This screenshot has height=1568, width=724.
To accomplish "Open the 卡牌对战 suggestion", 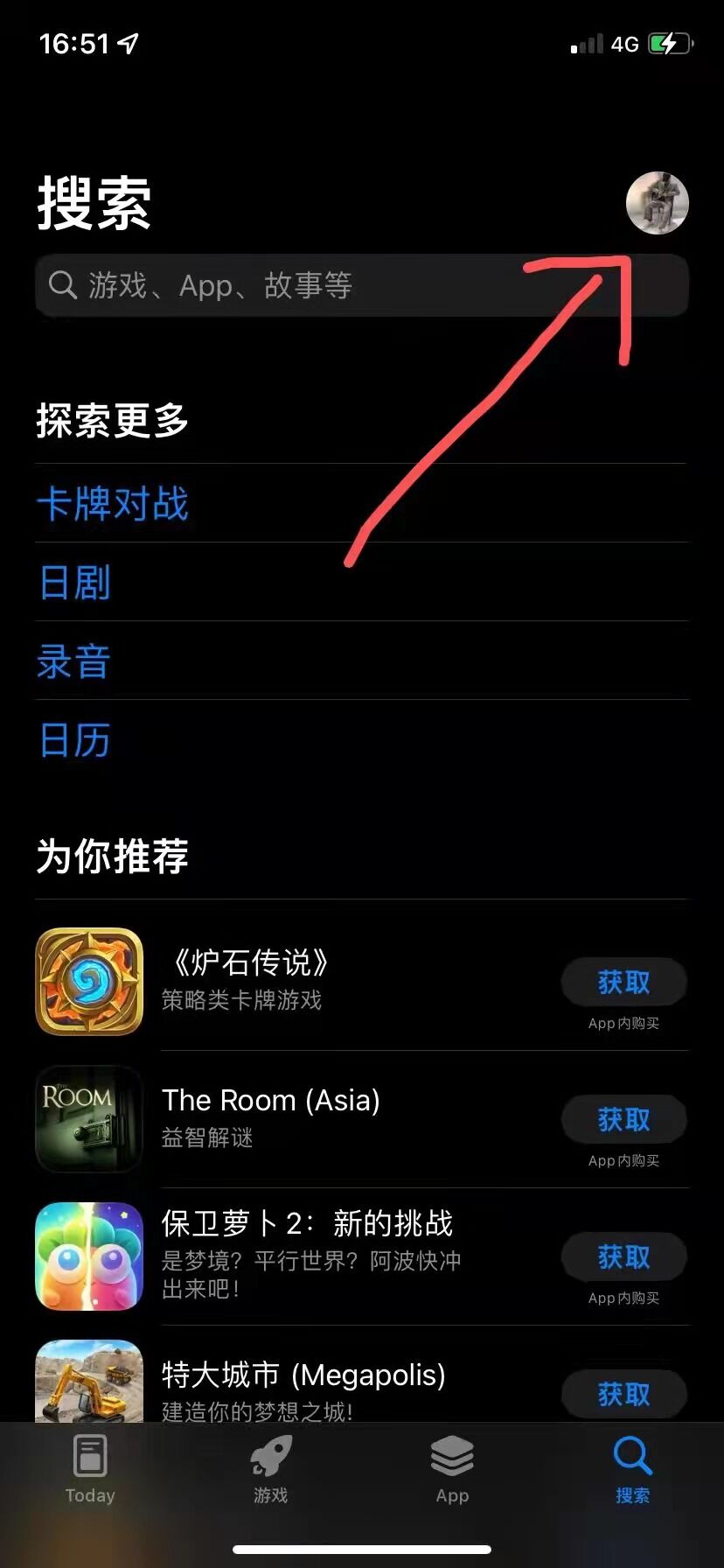I will click(x=114, y=504).
